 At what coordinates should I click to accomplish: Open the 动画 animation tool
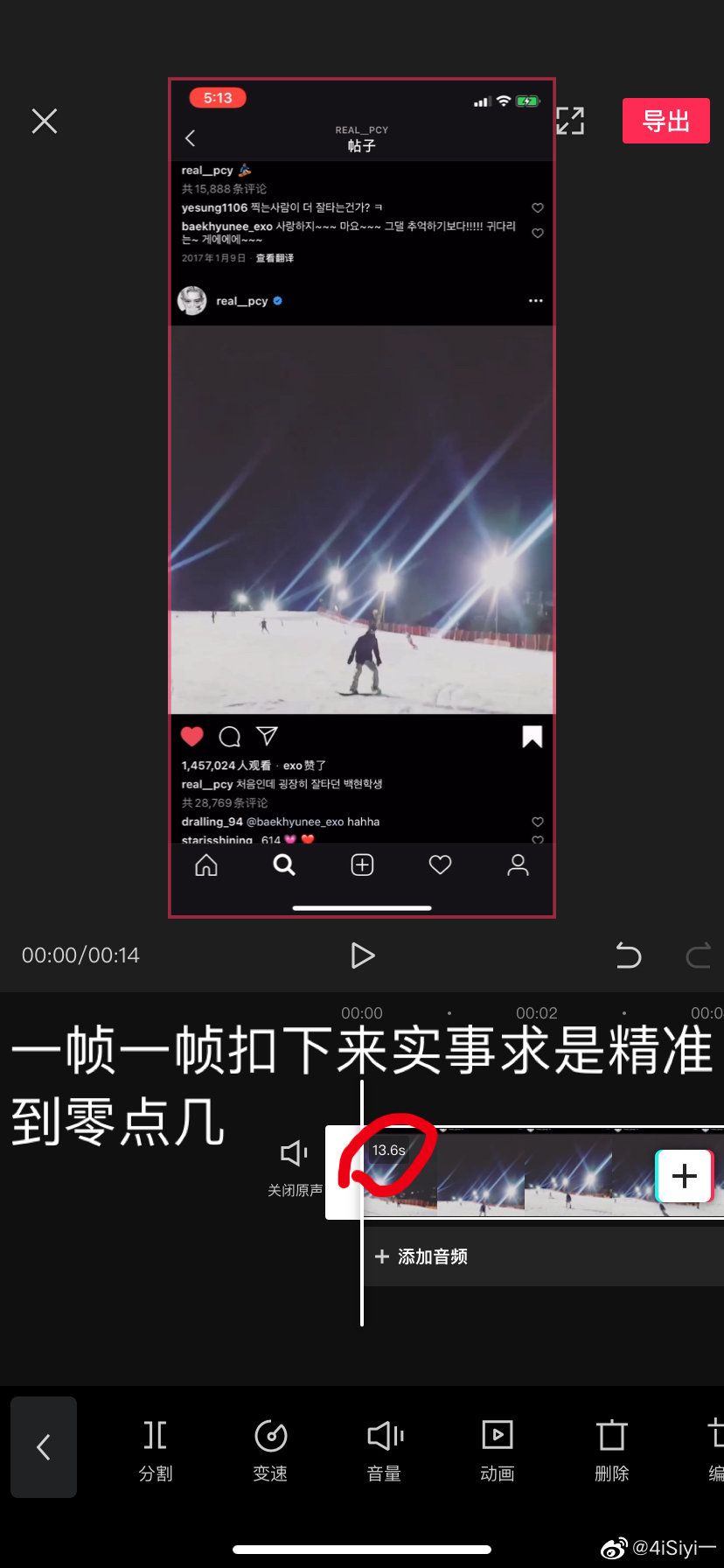click(498, 1451)
